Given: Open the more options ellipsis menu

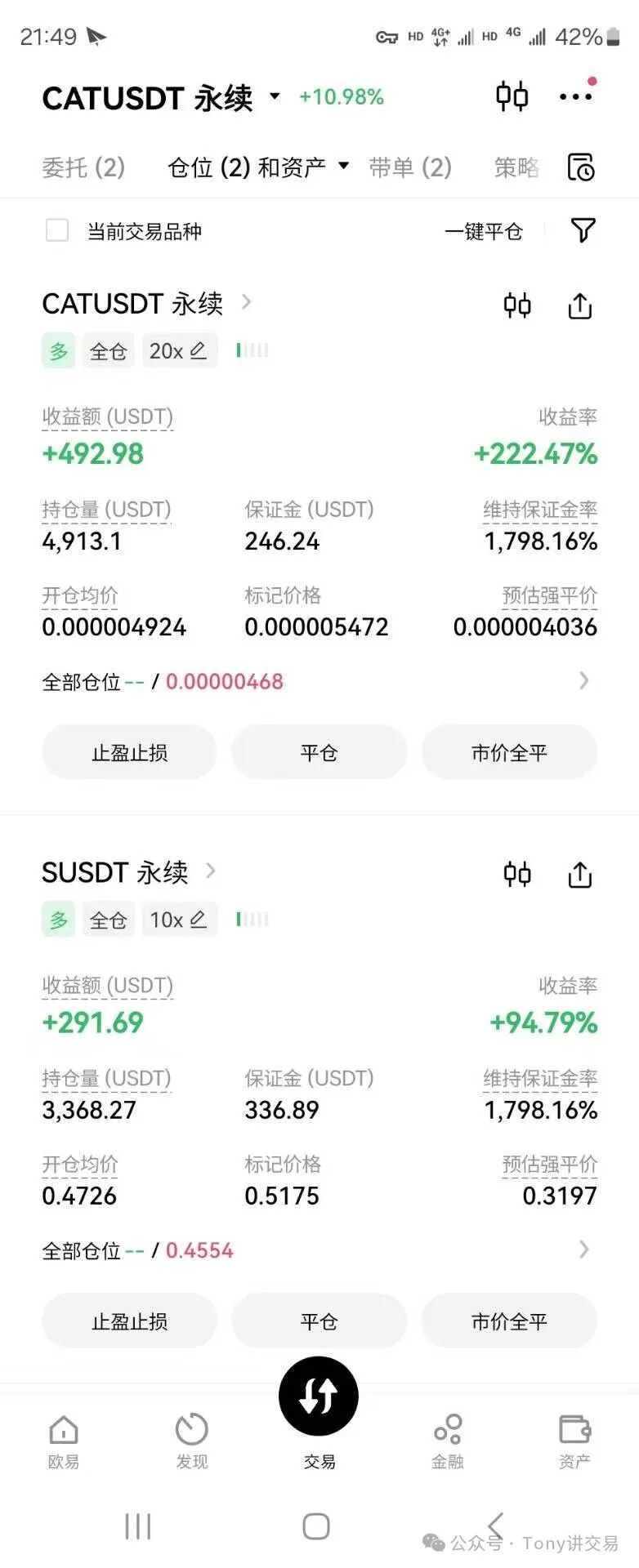Looking at the screenshot, I should (x=575, y=96).
